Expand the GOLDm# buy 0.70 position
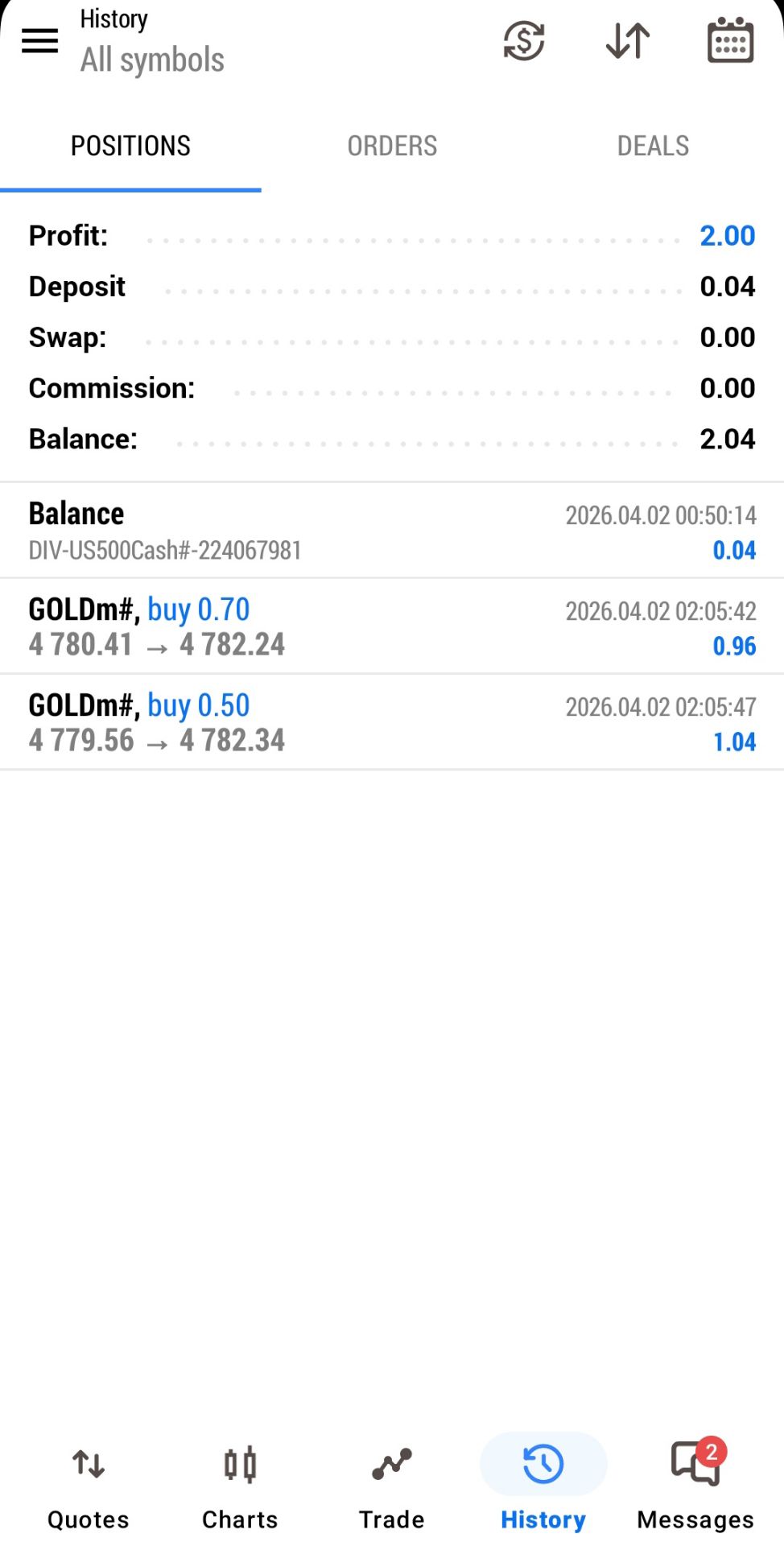The image size is (784, 1546). [392, 626]
